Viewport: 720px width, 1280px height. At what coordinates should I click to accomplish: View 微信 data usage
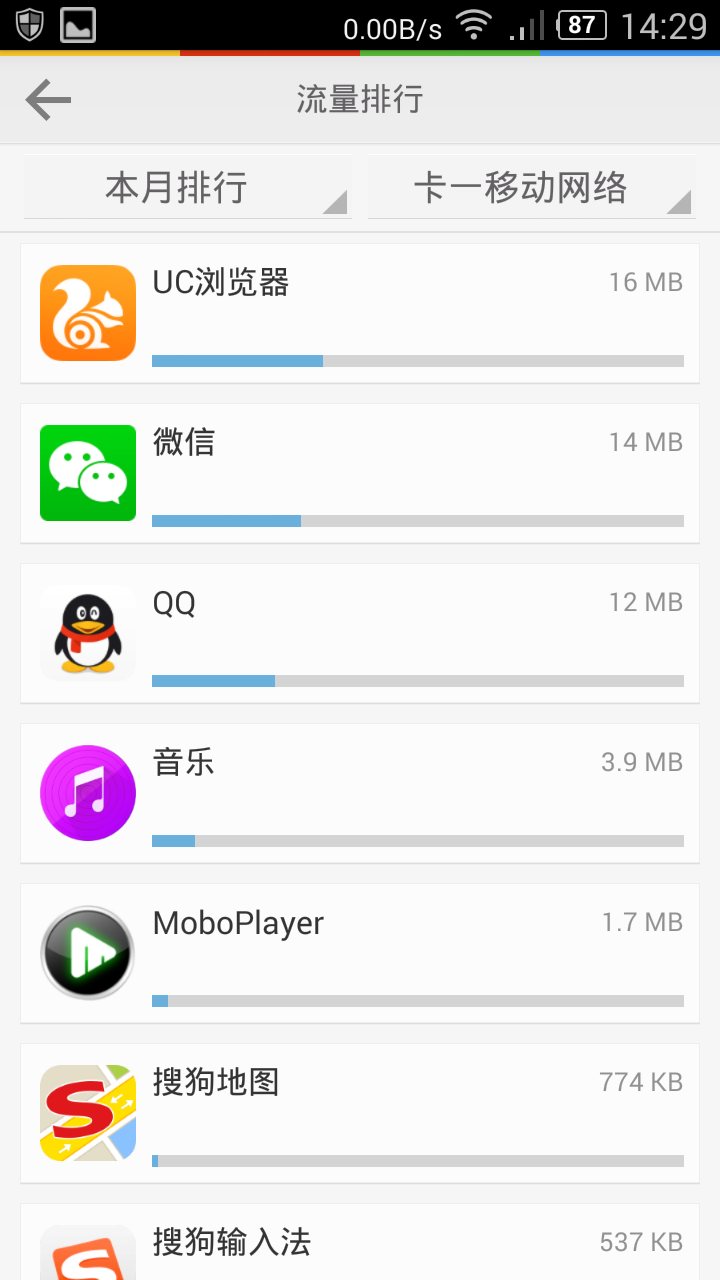[360, 473]
